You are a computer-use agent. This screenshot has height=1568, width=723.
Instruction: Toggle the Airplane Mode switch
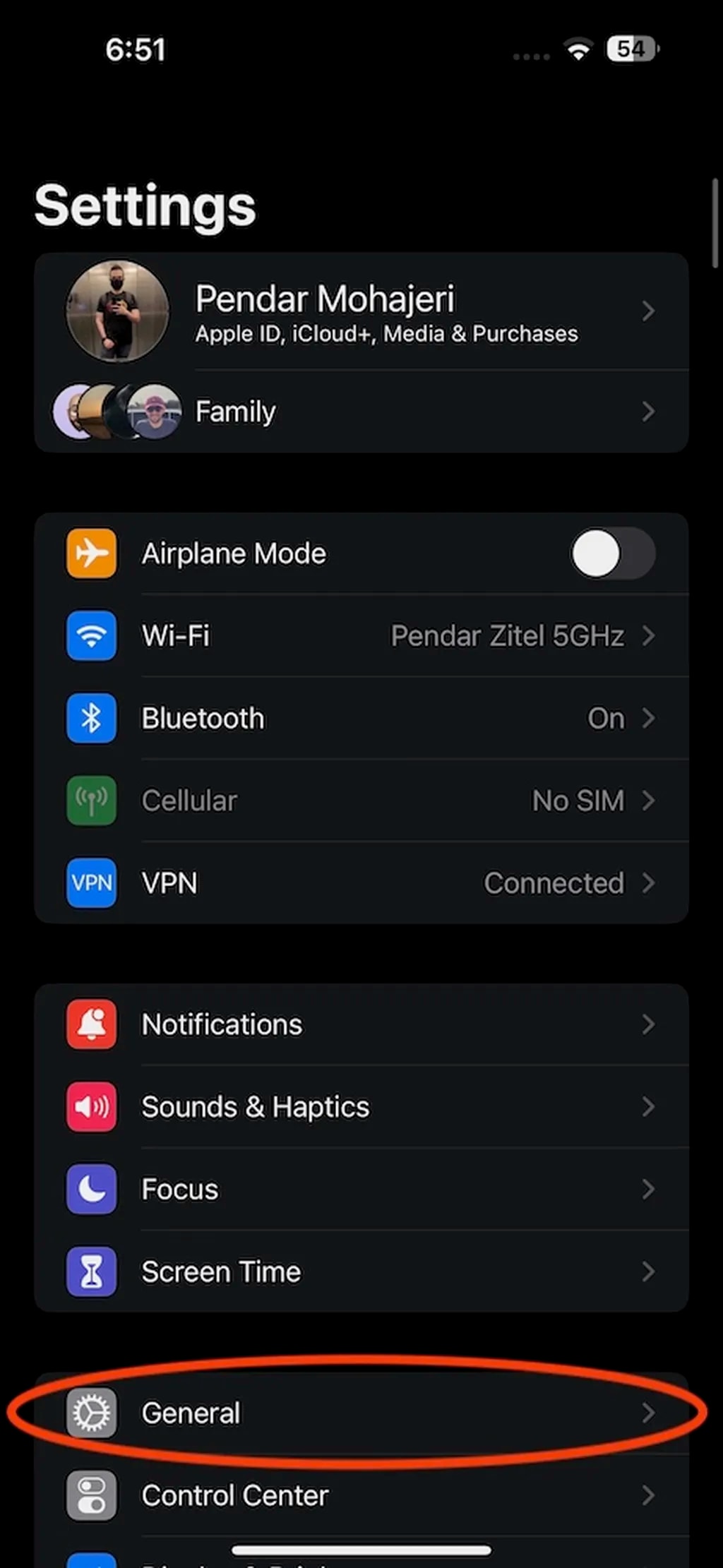coord(612,553)
